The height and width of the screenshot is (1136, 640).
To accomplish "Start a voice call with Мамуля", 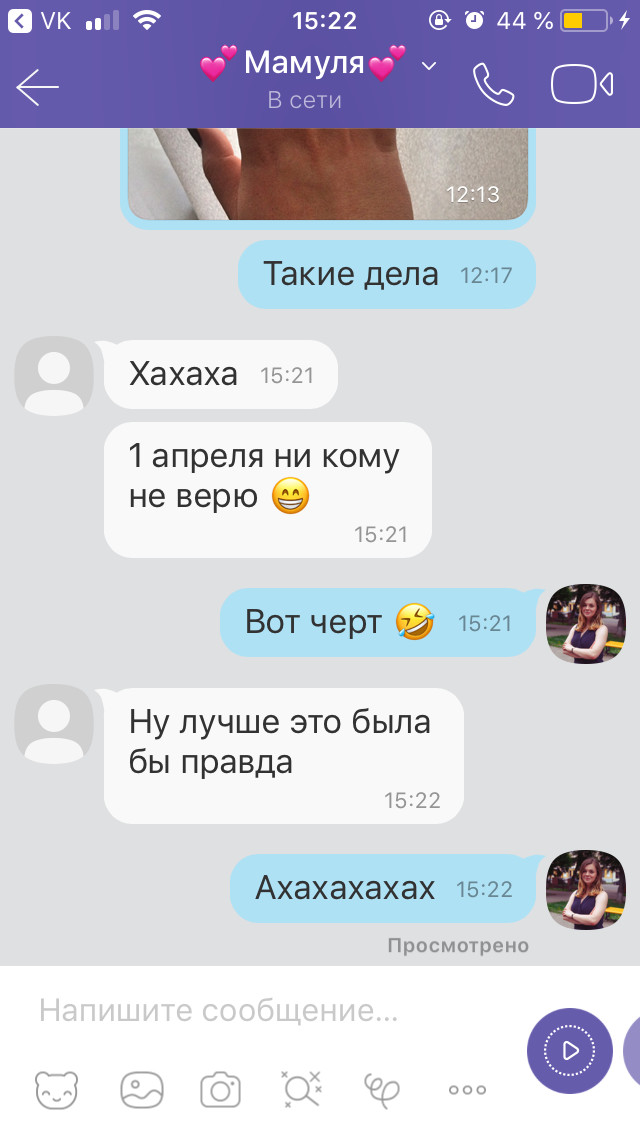I will (493, 85).
